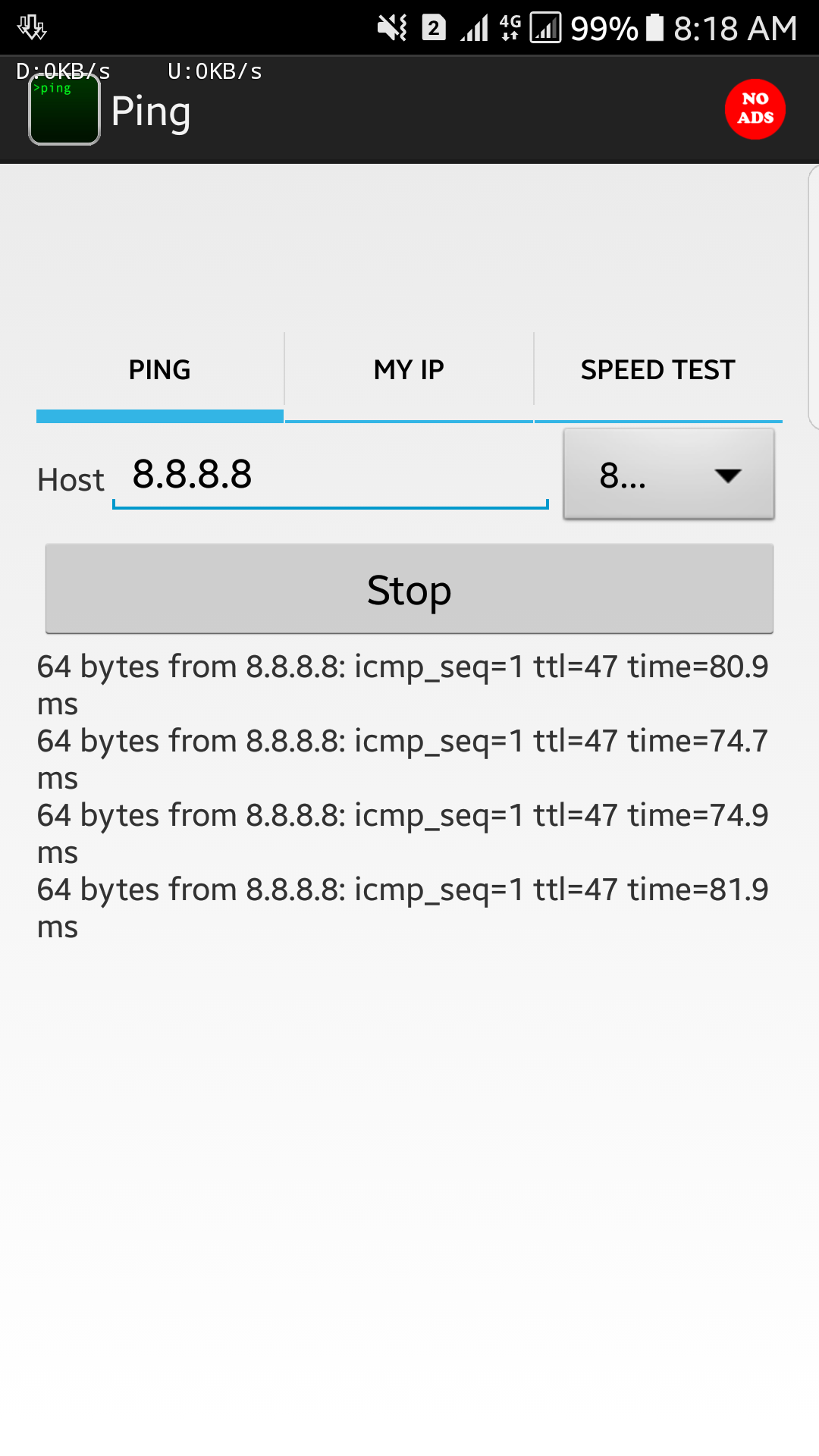Stop the running ping
The height and width of the screenshot is (1456, 819).
409,589
